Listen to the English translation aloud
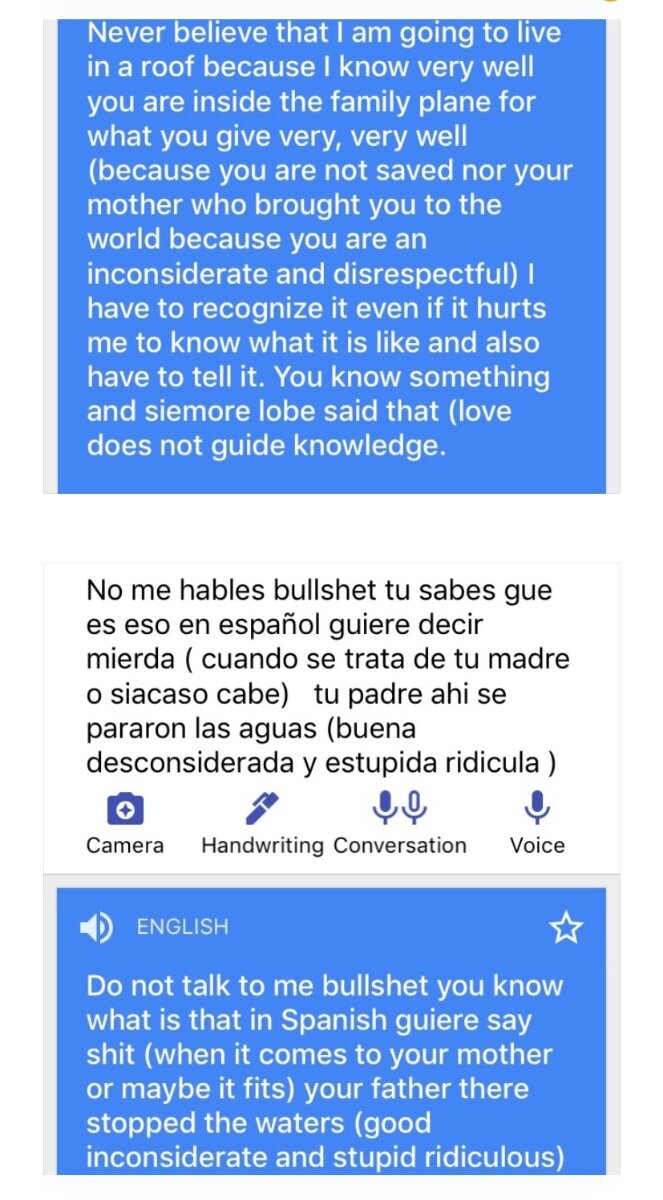Image resolution: width=663 pixels, height=1200 pixels. 97,928
